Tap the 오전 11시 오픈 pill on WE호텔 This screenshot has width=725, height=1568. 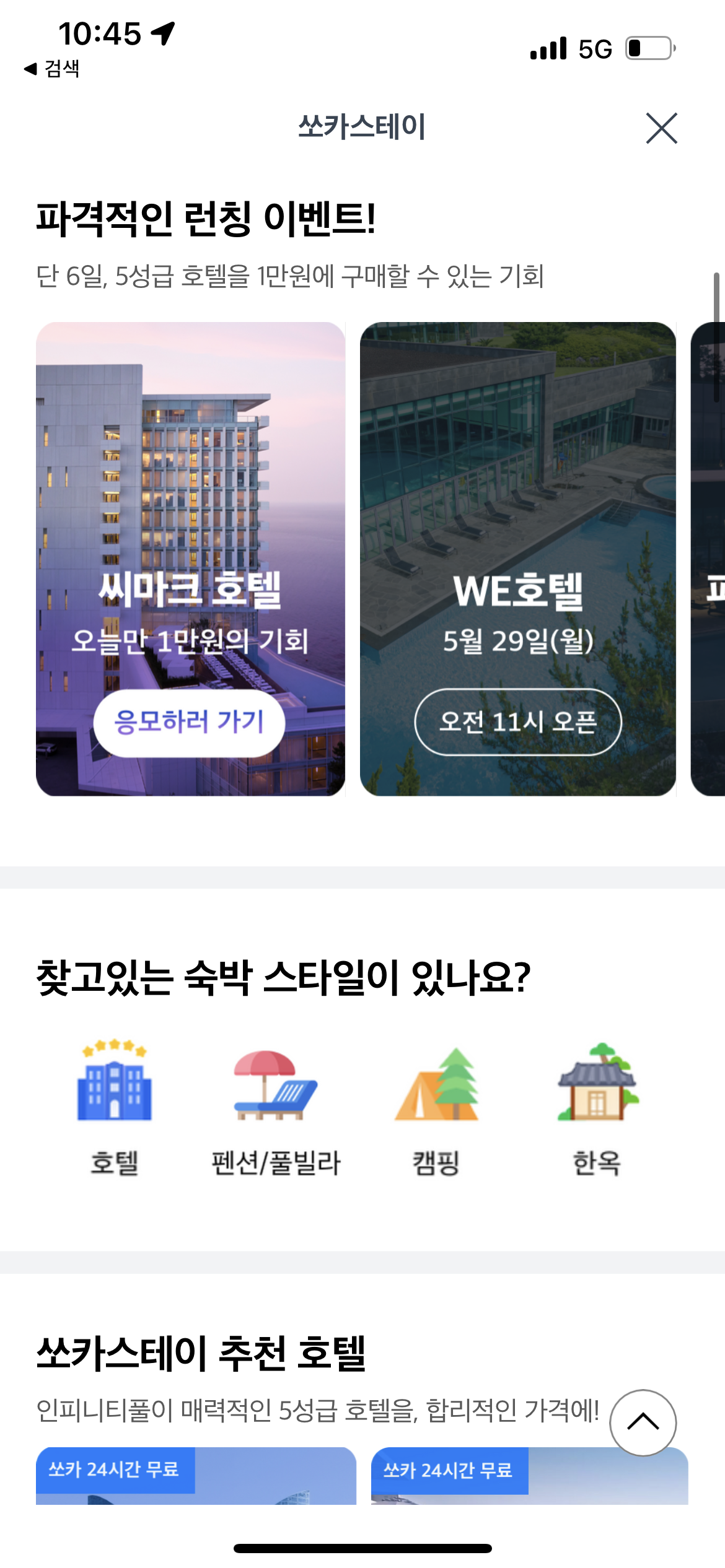pos(518,720)
